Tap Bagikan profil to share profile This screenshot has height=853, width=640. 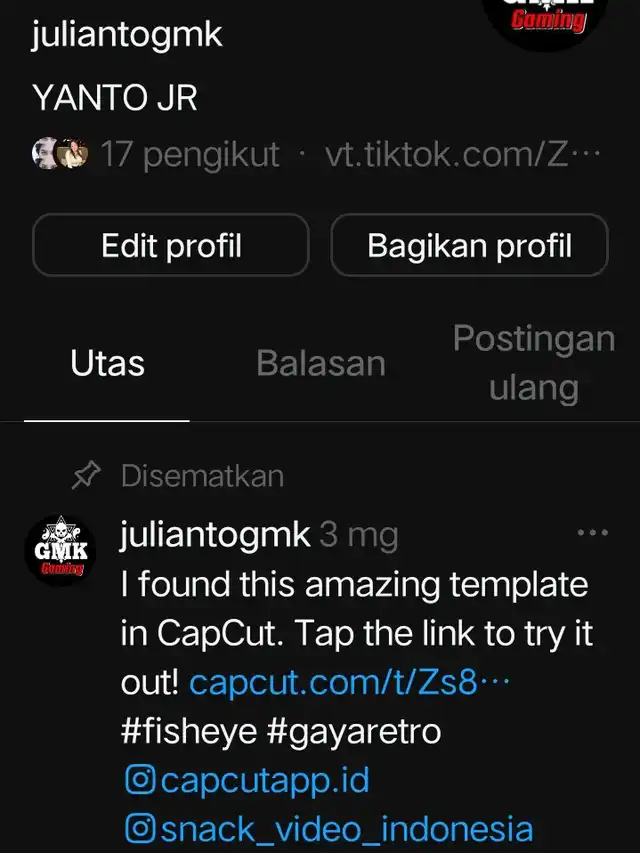[x=469, y=245]
